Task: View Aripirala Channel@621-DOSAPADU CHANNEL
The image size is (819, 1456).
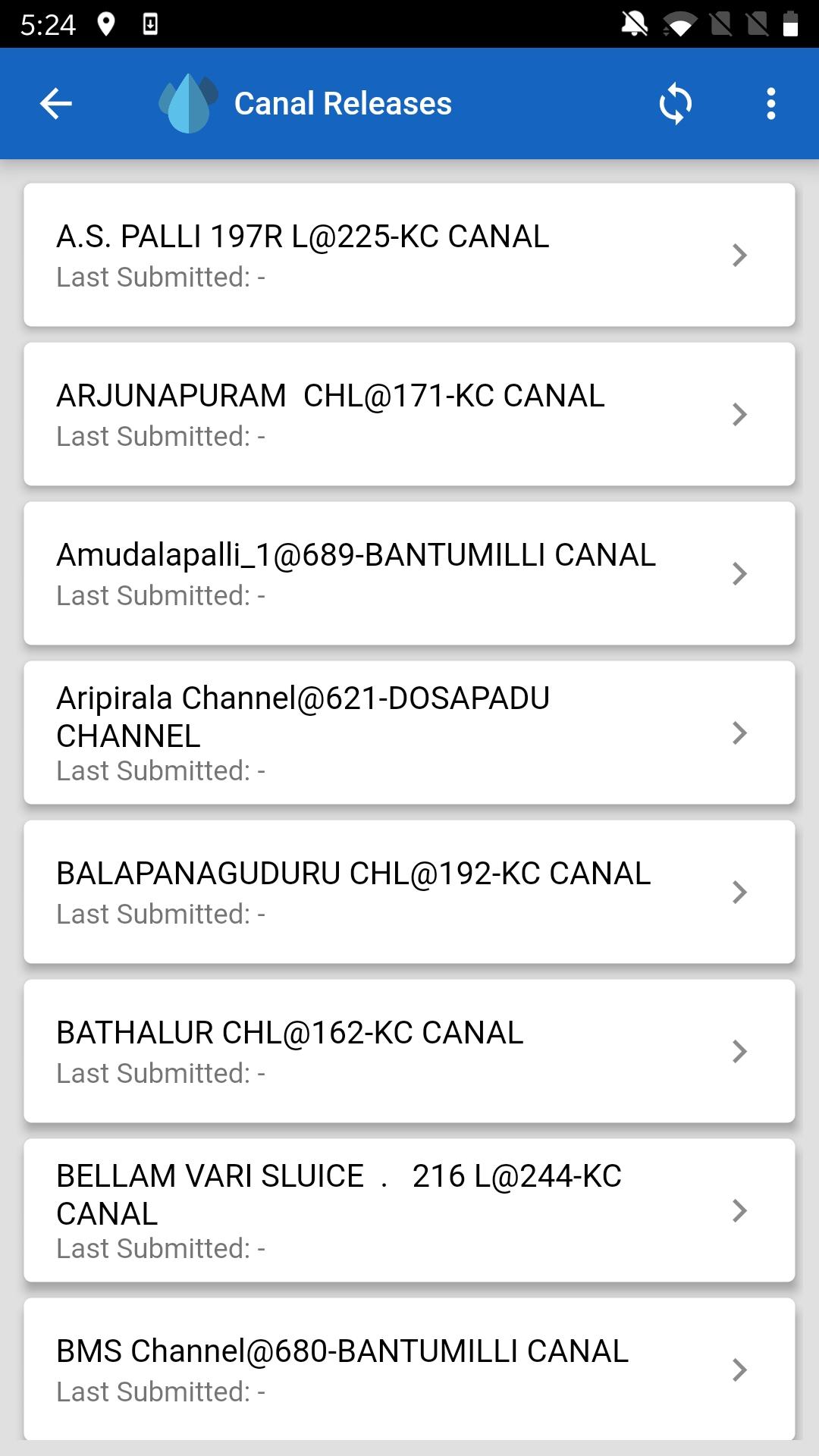Action: click(x=409, y=733)
